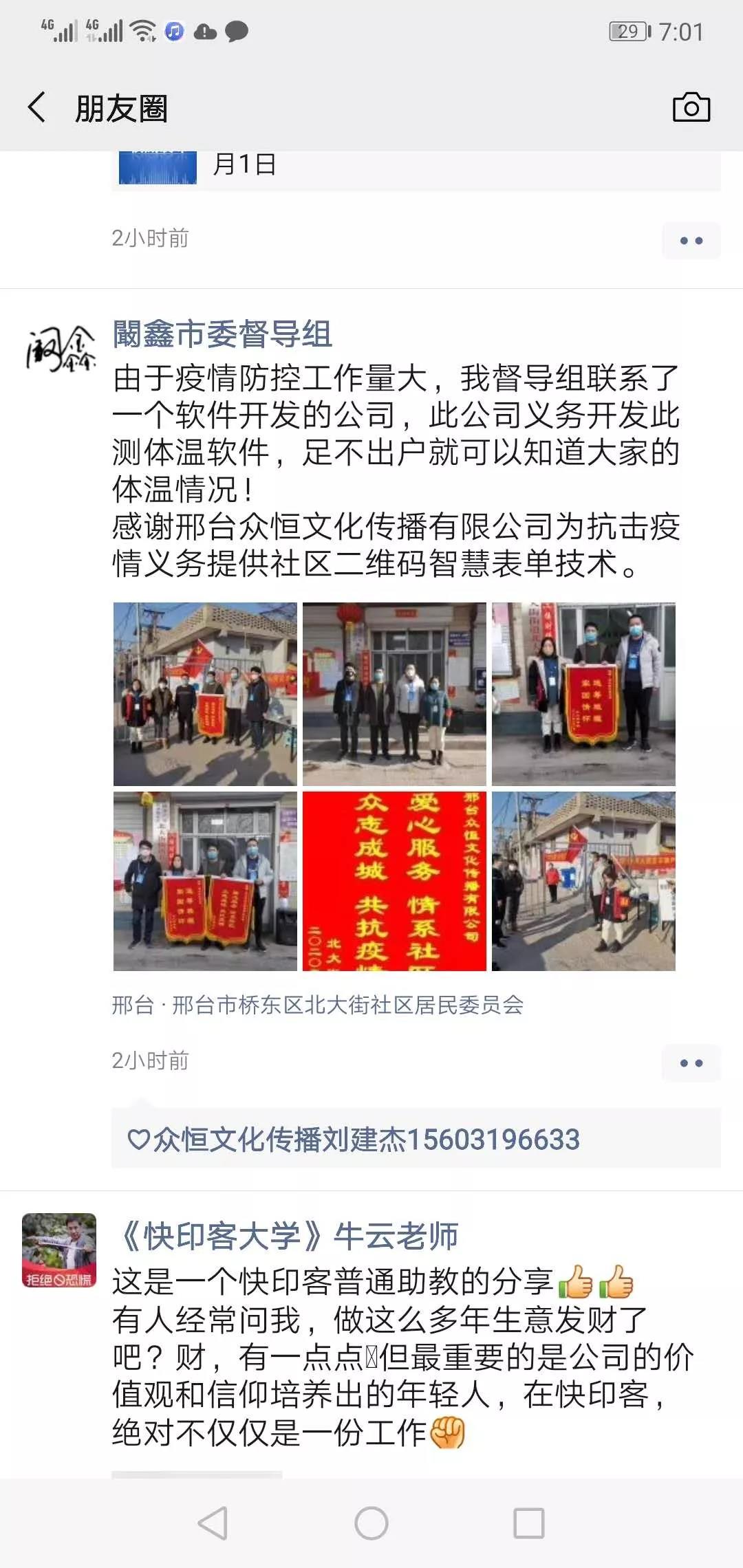Image resolution: width=743 pixels, height=1568 pixels.
Task: Open like/comment menu for the music post
Action: [x=691, y=241]
